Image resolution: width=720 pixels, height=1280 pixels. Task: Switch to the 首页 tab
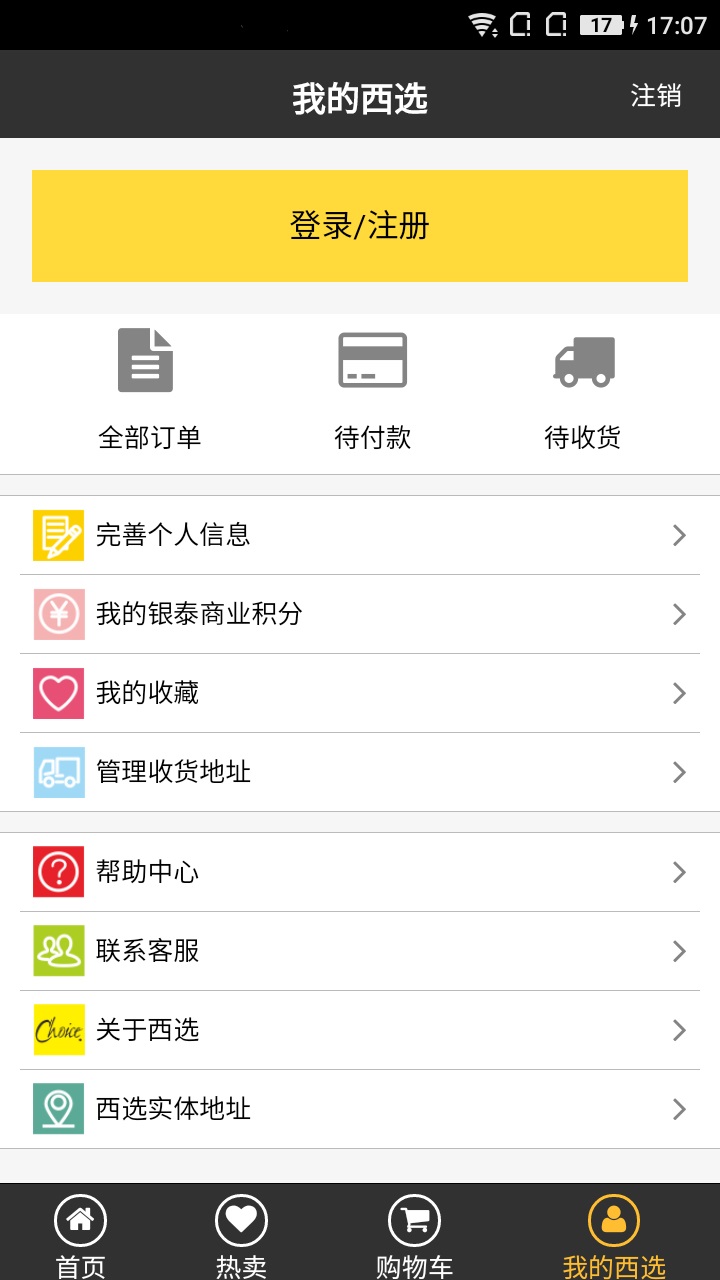(x=80, y=1234)
